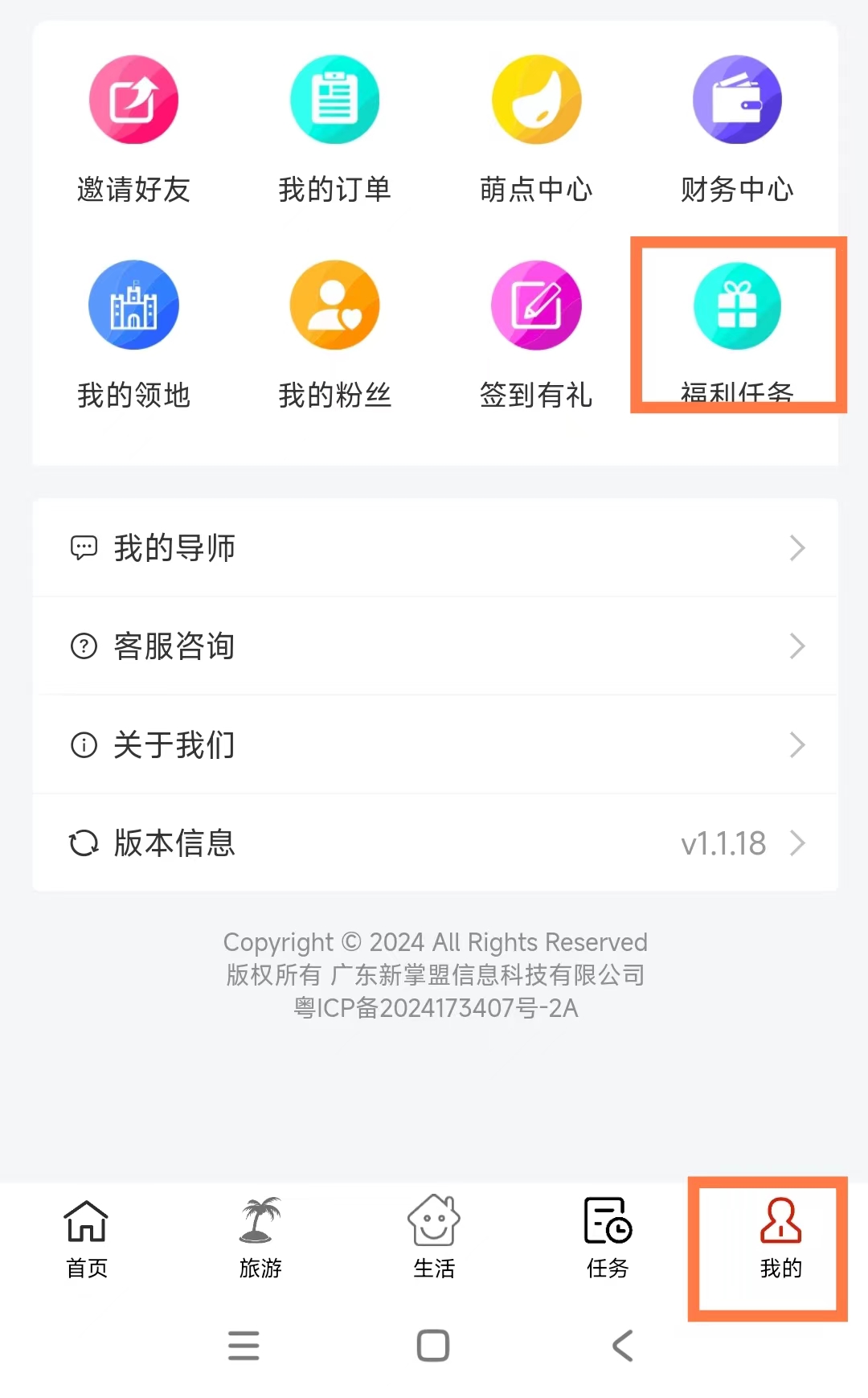The image size is (868, 1398).
Task: Tap the system back button
Action: [623, 1345]
